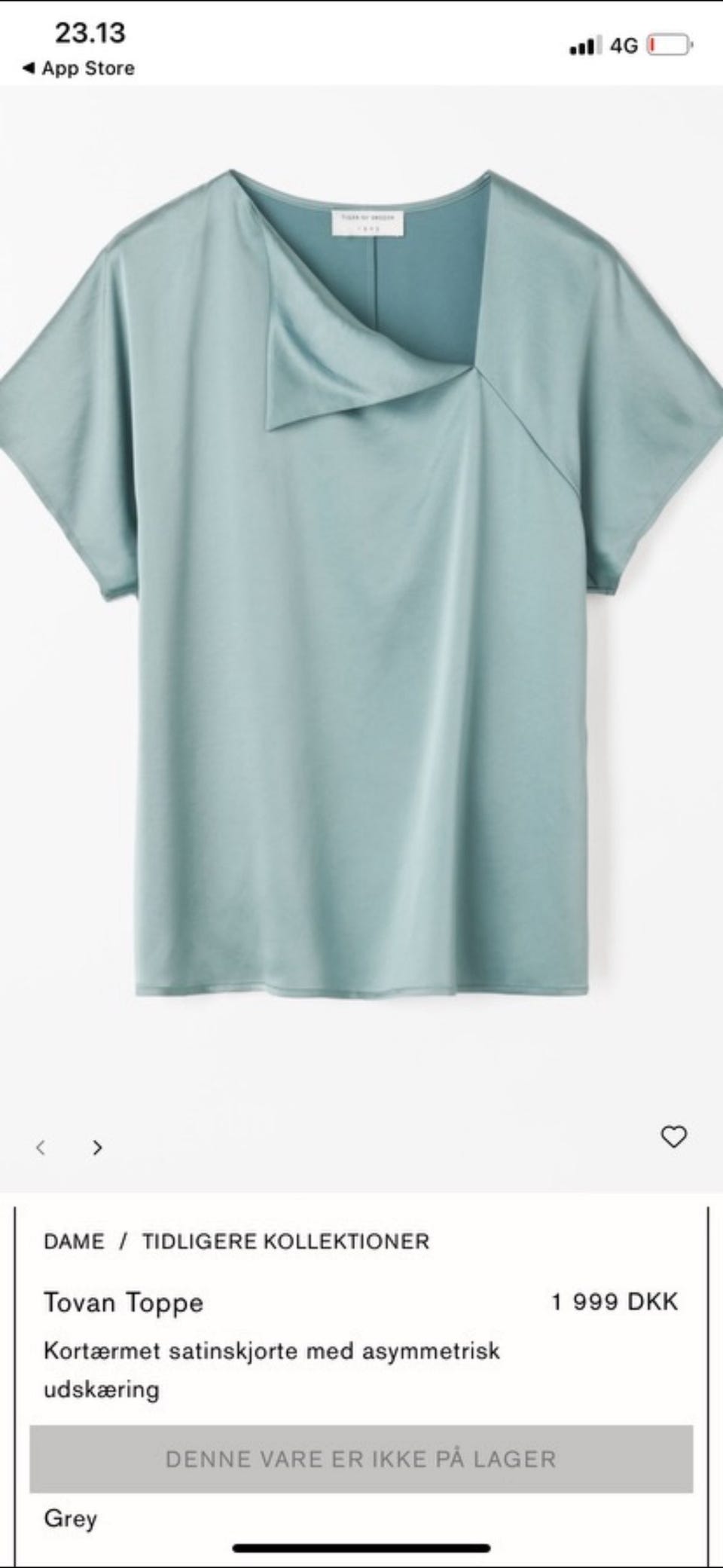Show the next product image
The image size is (723, 1568).
(97, 1148)
